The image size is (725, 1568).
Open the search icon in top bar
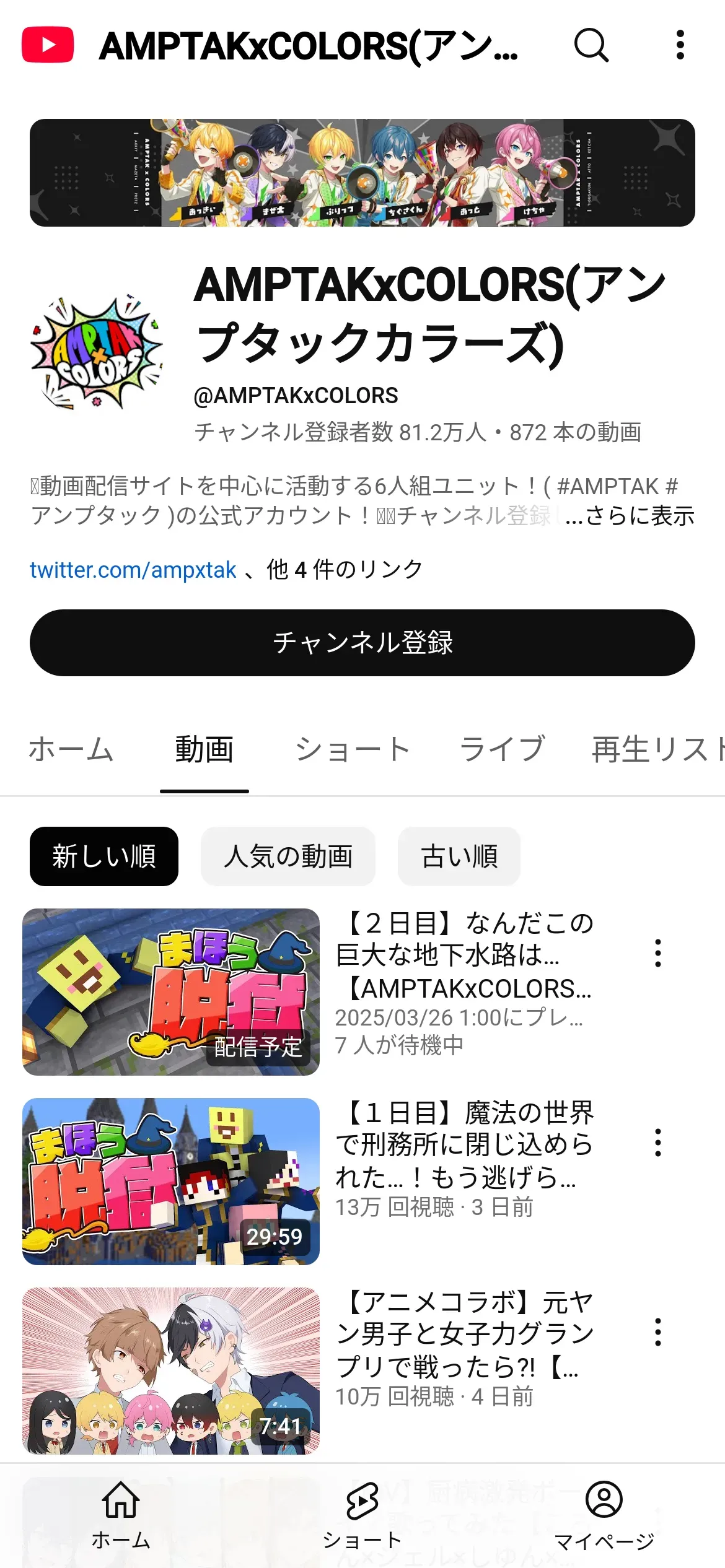tap(592, 45)
